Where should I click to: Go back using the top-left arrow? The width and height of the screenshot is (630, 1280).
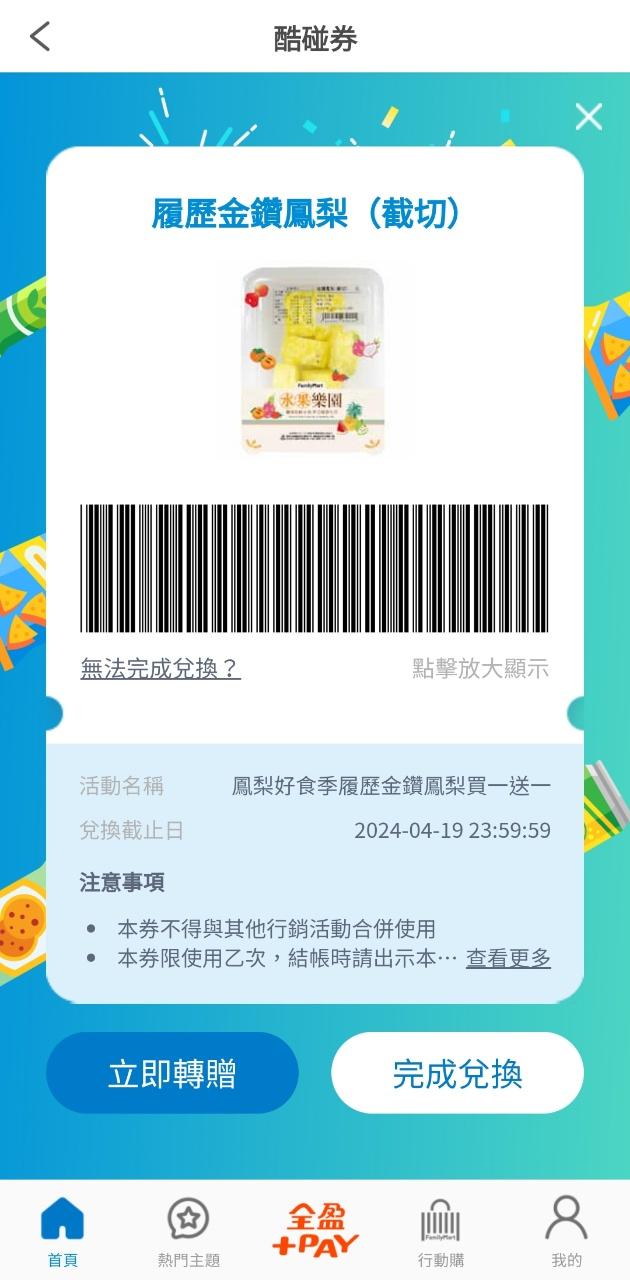40,37
